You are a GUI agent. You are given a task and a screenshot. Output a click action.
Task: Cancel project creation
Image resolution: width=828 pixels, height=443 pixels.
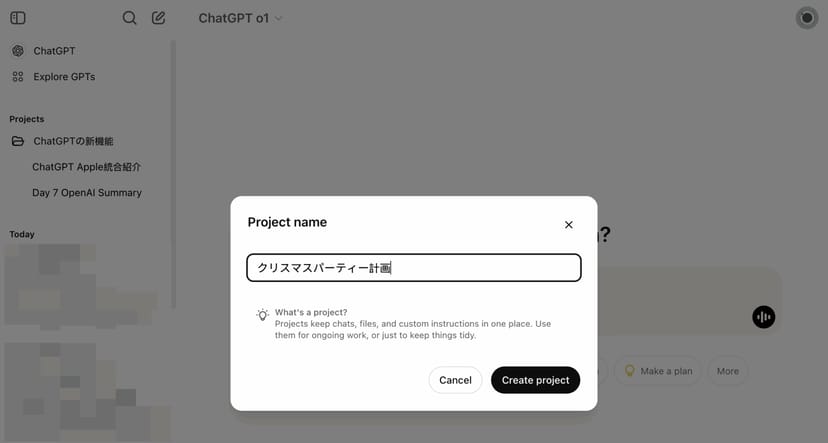(455, 380)
